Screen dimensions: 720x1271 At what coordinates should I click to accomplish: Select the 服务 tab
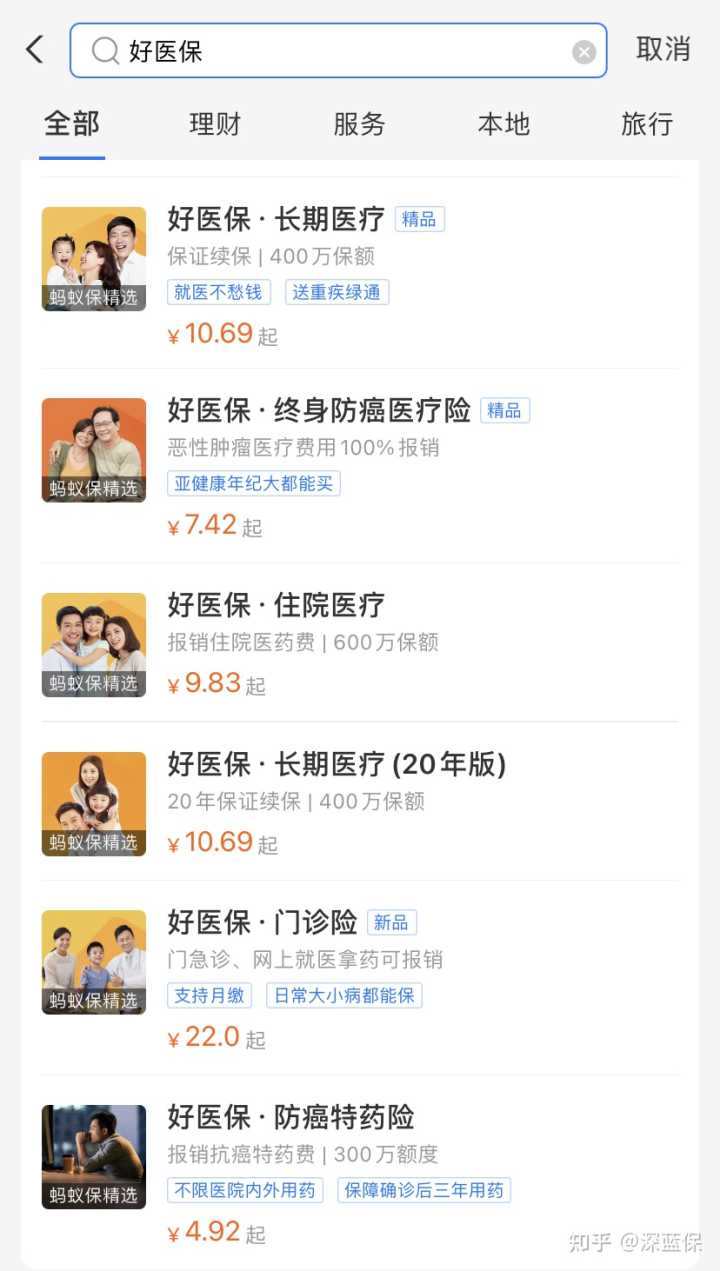359,125
